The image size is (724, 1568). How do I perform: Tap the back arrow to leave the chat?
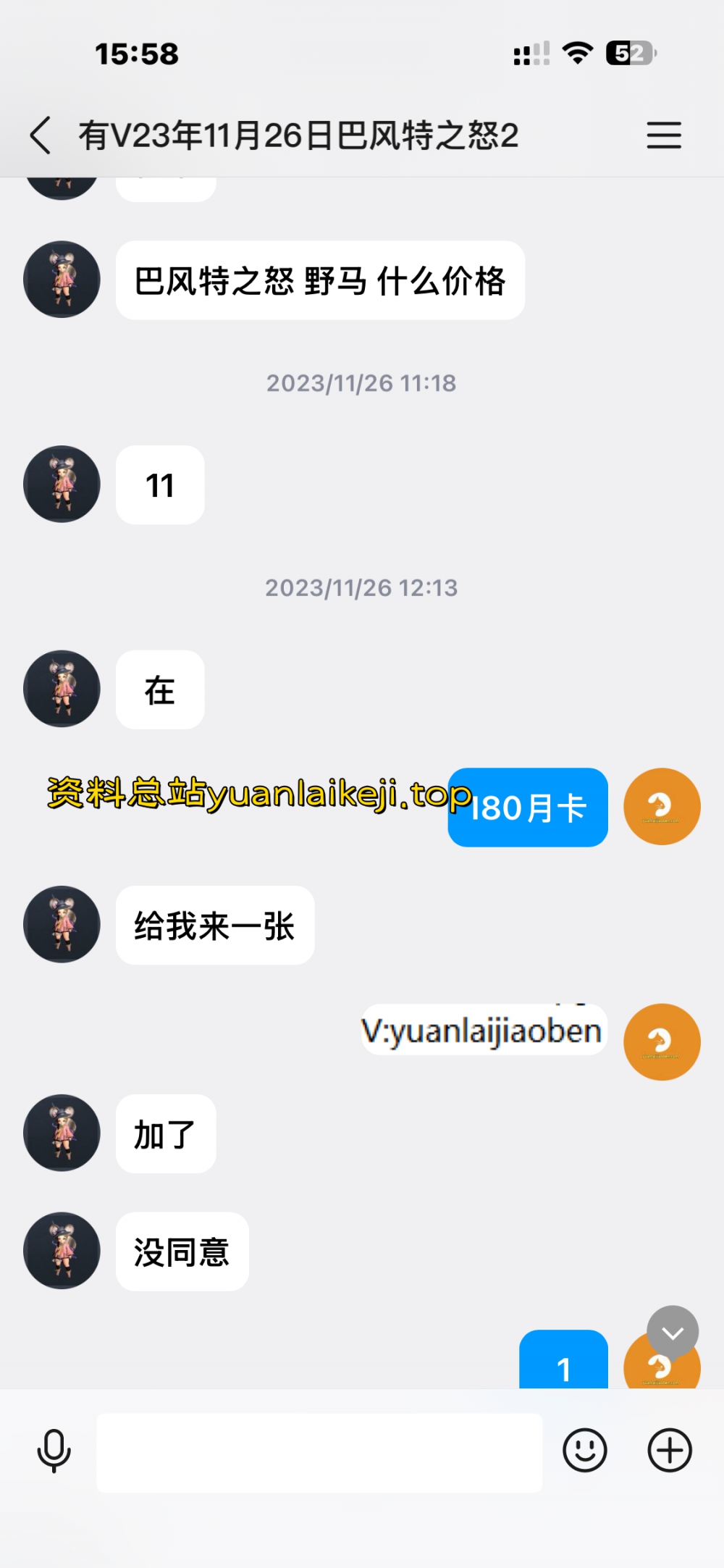click(x=41, y=135)
